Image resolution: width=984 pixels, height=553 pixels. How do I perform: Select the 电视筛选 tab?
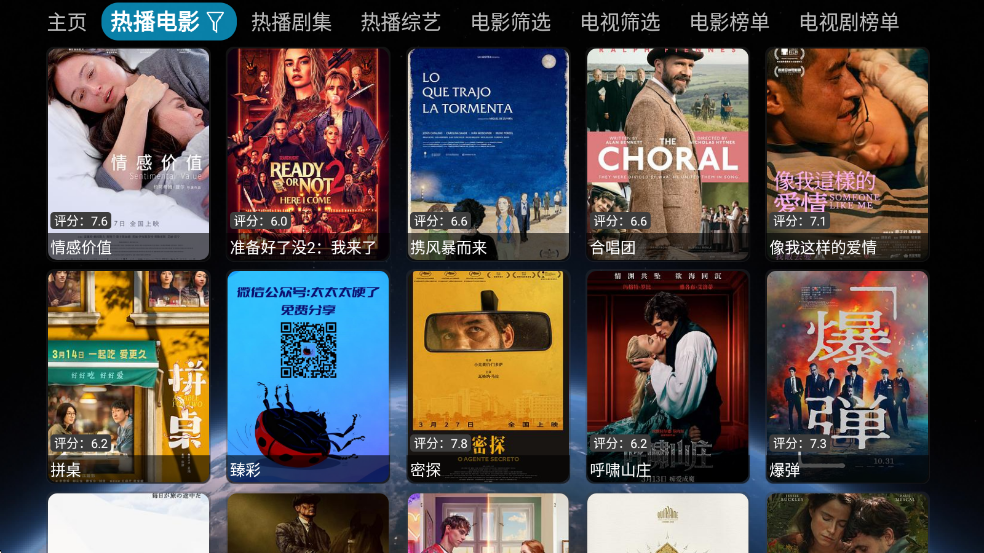620,22
